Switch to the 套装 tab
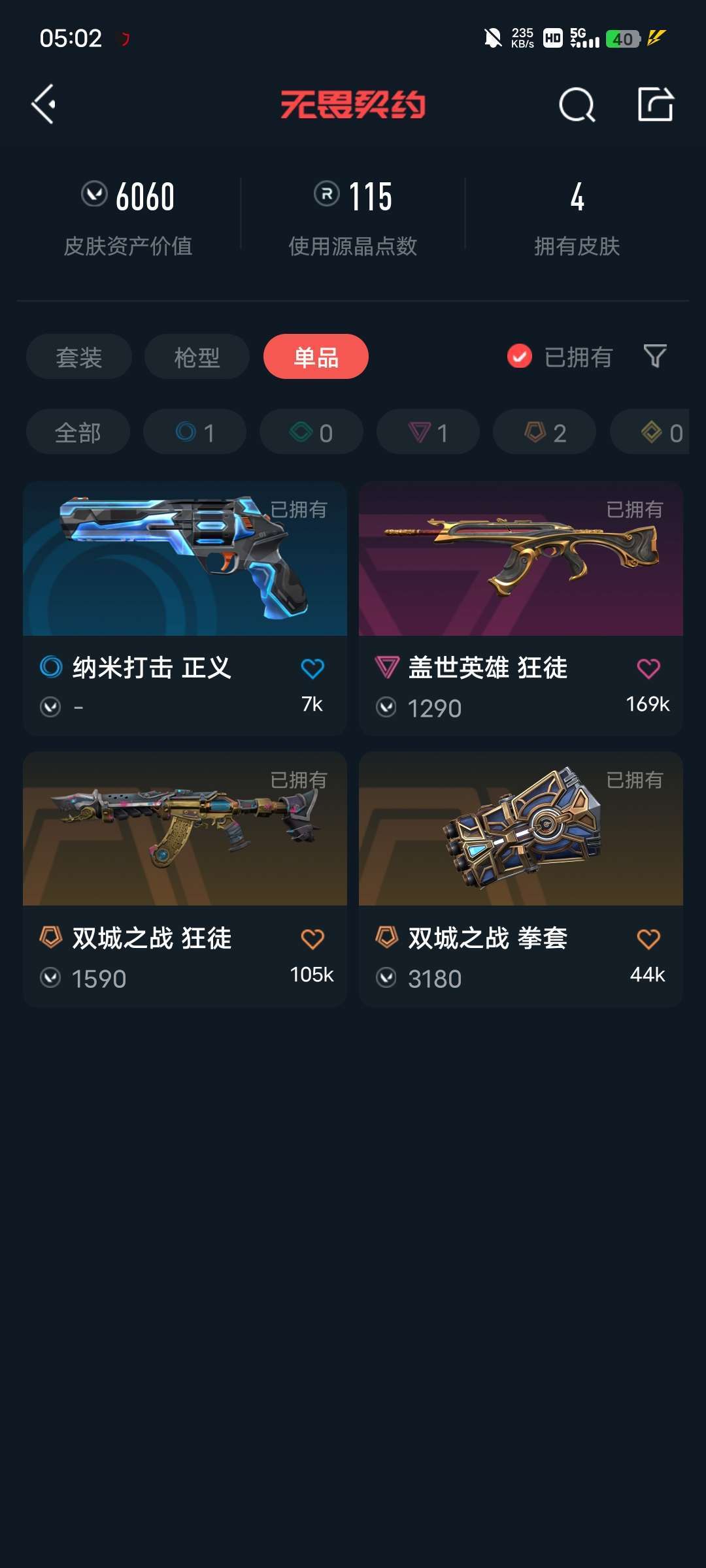The width and height of the screenshot is (706, 1568). click(x=79, y=357)
